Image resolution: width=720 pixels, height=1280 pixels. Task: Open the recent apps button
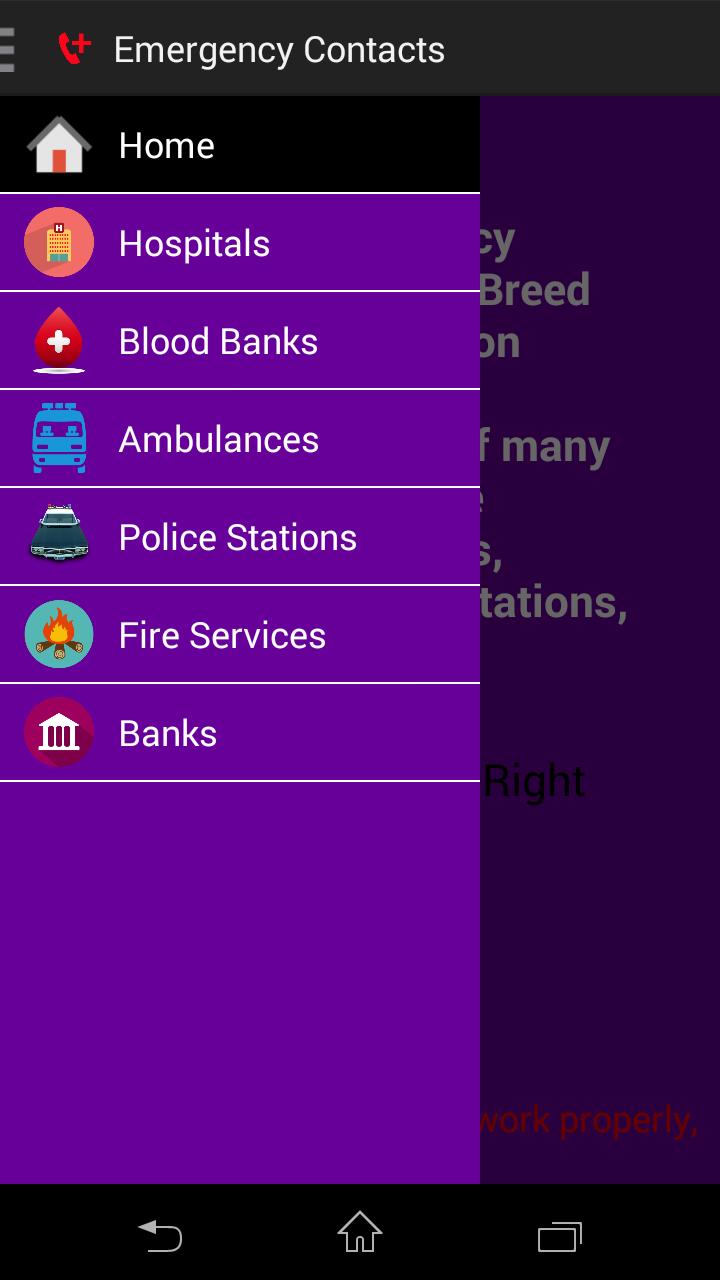(560, 1236)
